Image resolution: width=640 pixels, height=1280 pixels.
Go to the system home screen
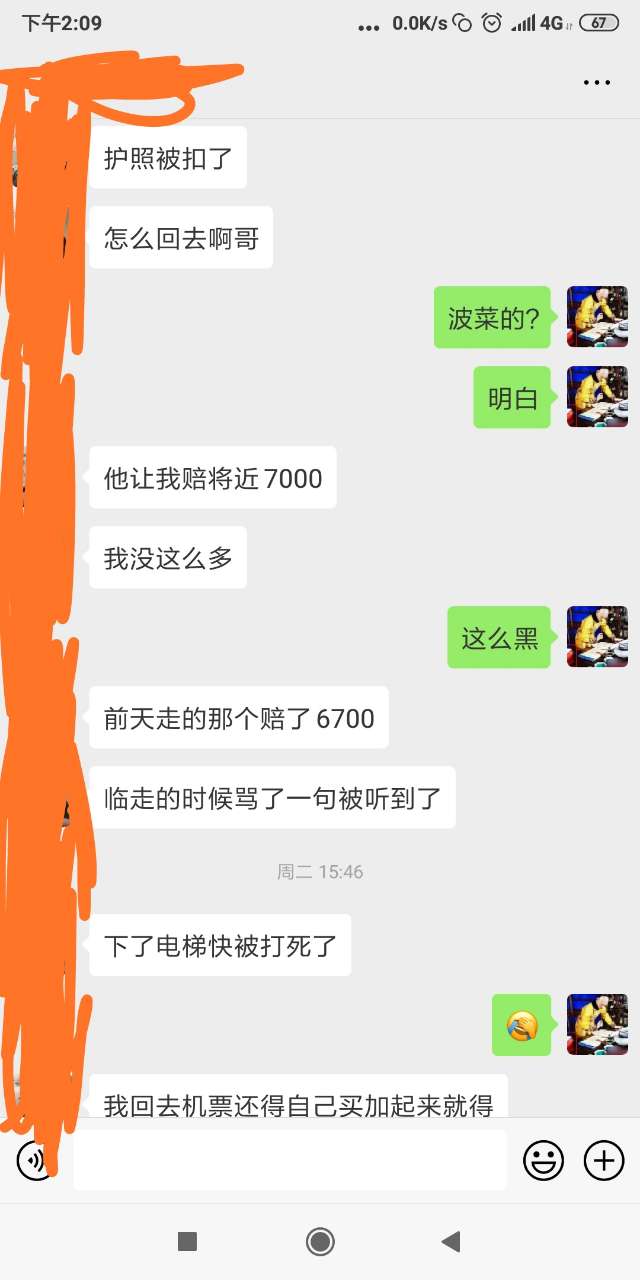pyautogui.click(x=320, y=1242)
